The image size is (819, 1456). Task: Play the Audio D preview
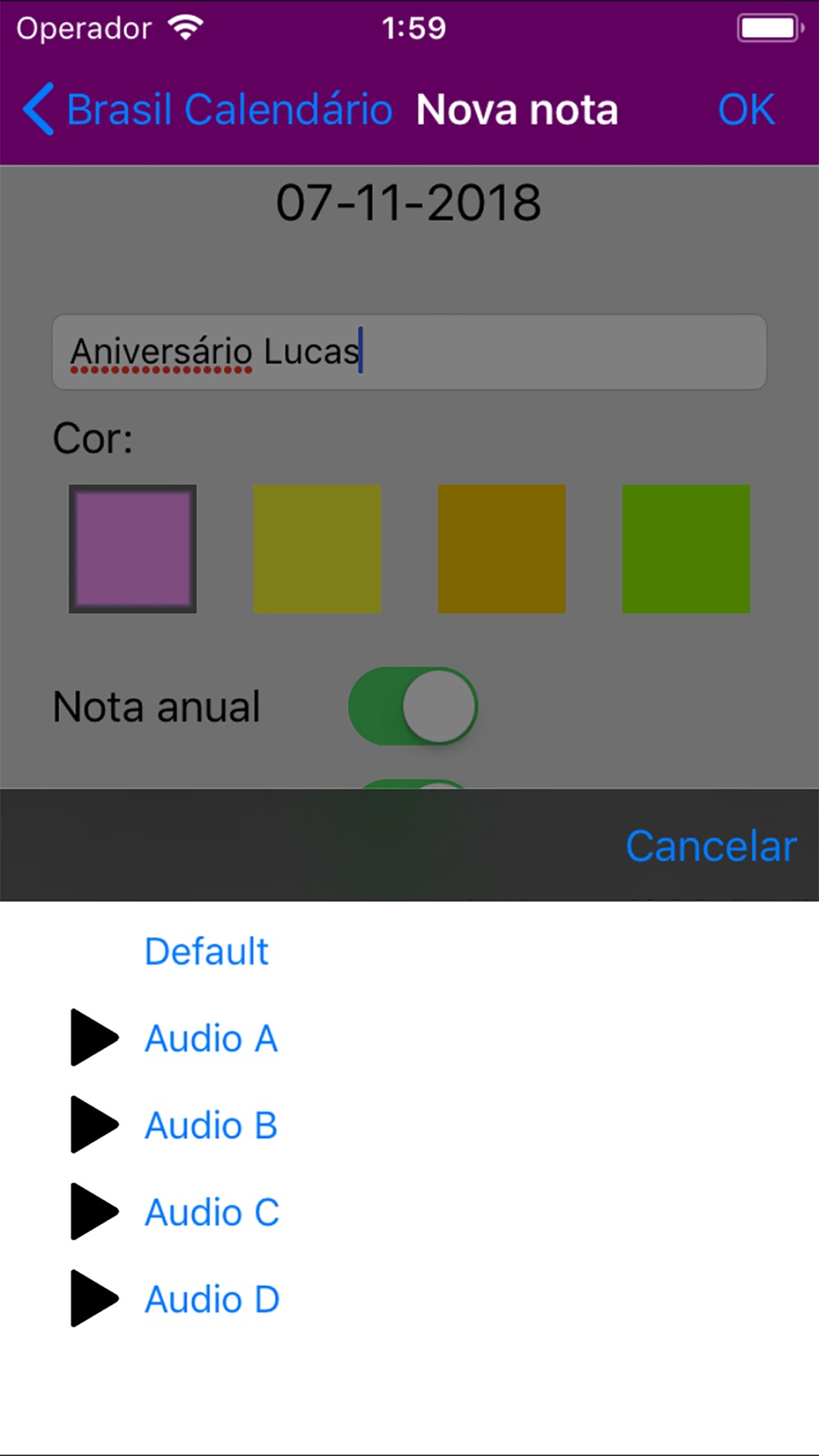click(x=95, y=1298)
